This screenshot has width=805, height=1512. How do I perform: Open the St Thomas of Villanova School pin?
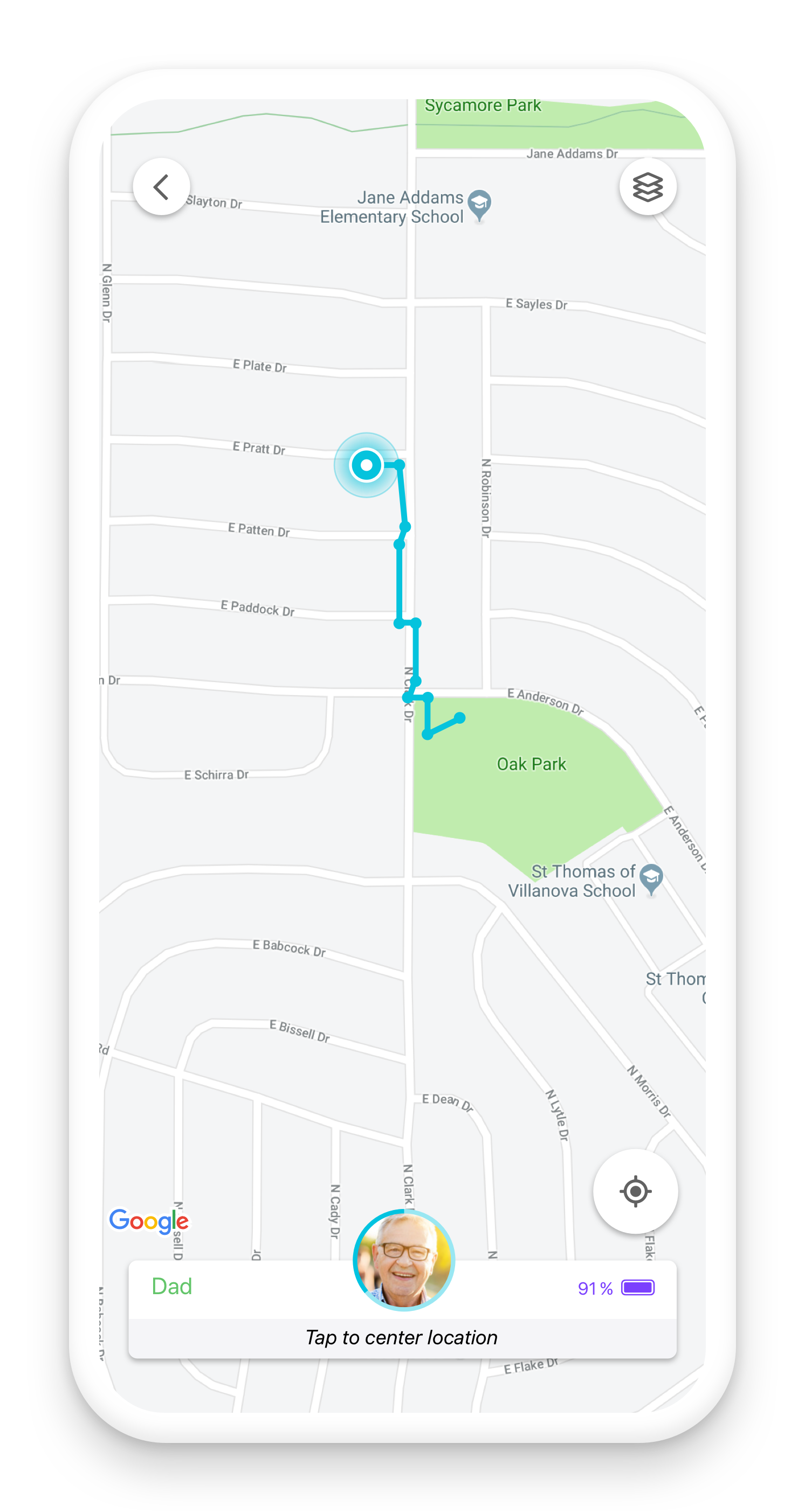coord(651,877)
